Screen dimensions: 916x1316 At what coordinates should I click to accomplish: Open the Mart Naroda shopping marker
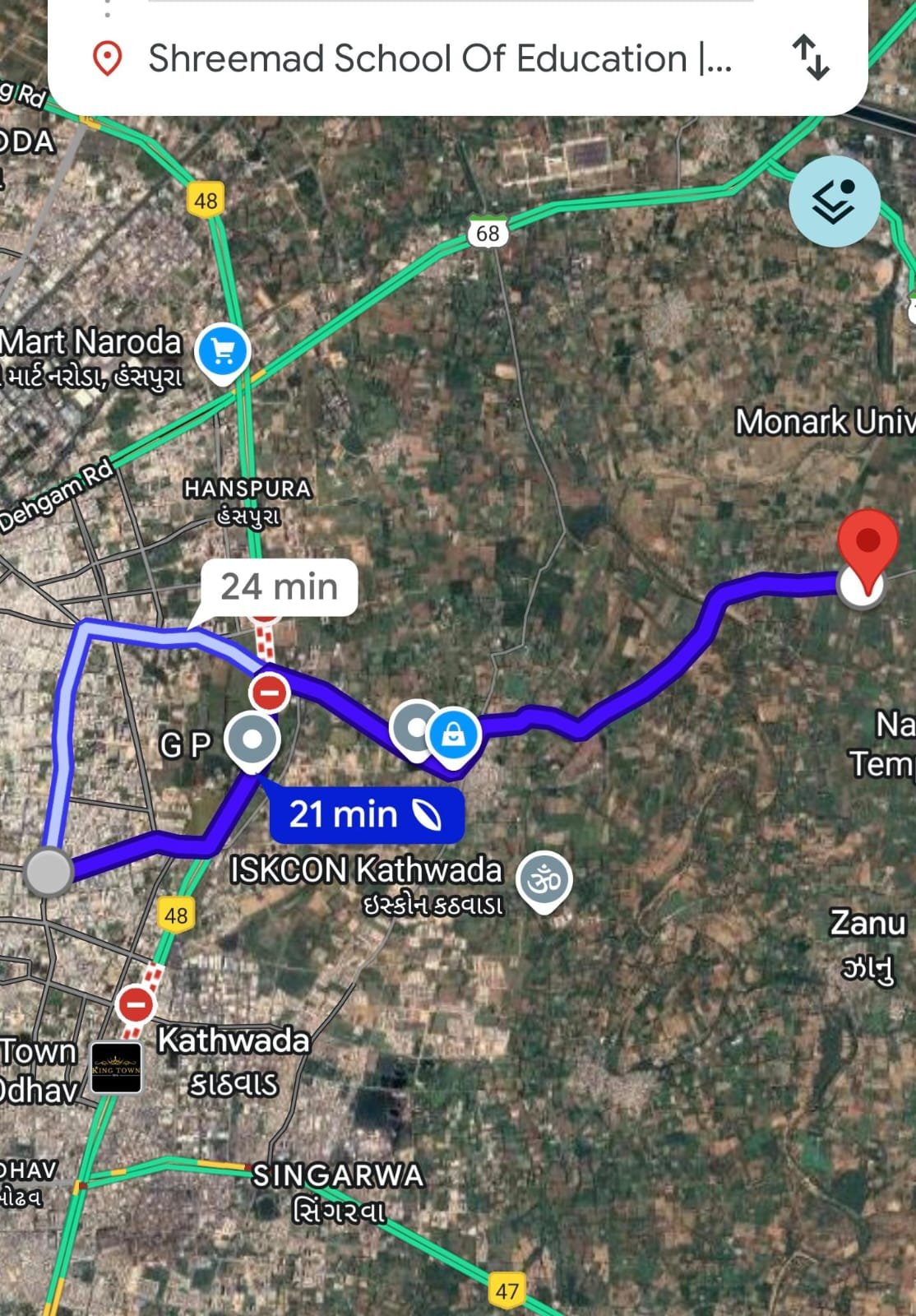(222, 351)
